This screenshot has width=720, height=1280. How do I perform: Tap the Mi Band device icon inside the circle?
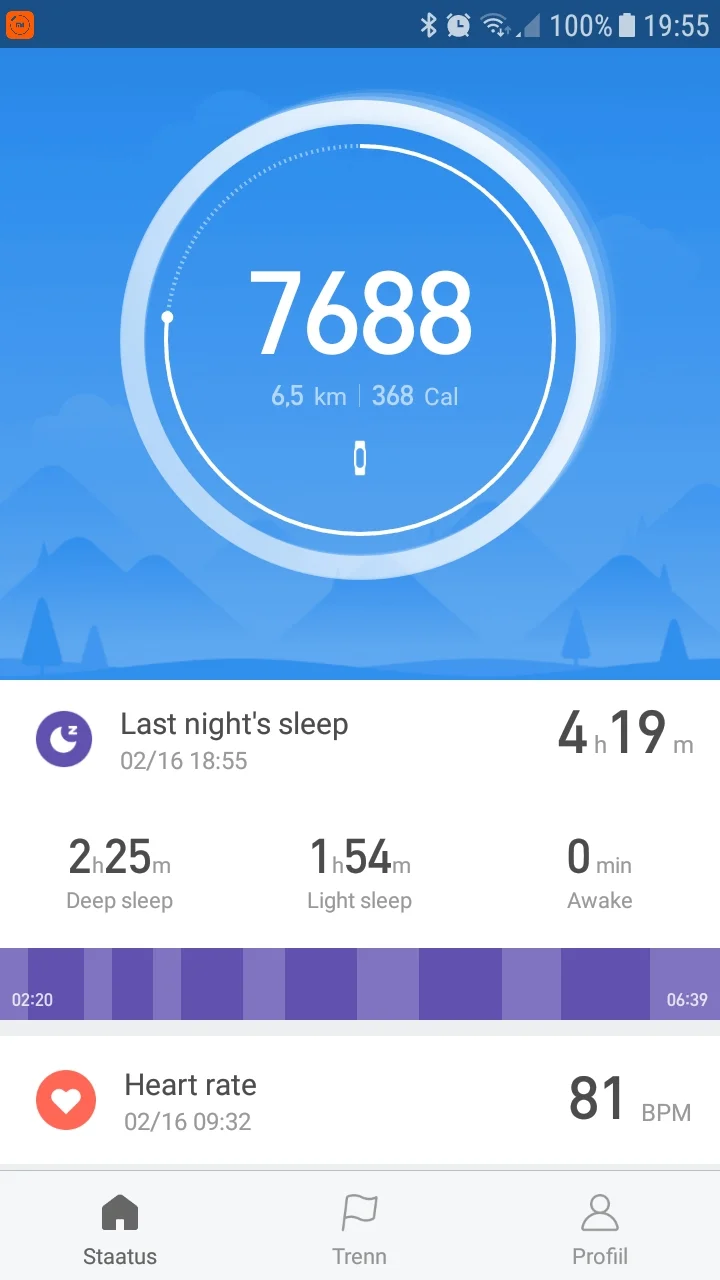pyautogui.click(x=360, y=458)
